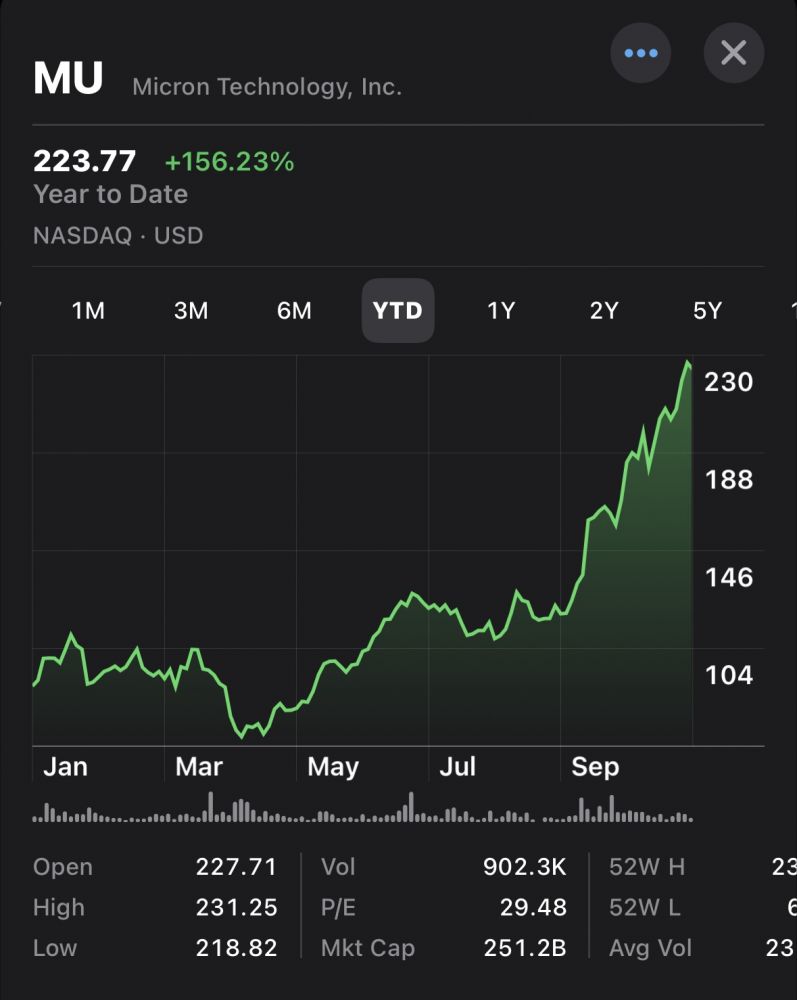Change chart range to 5Y
797x1000 pixels.
[707, 311]
